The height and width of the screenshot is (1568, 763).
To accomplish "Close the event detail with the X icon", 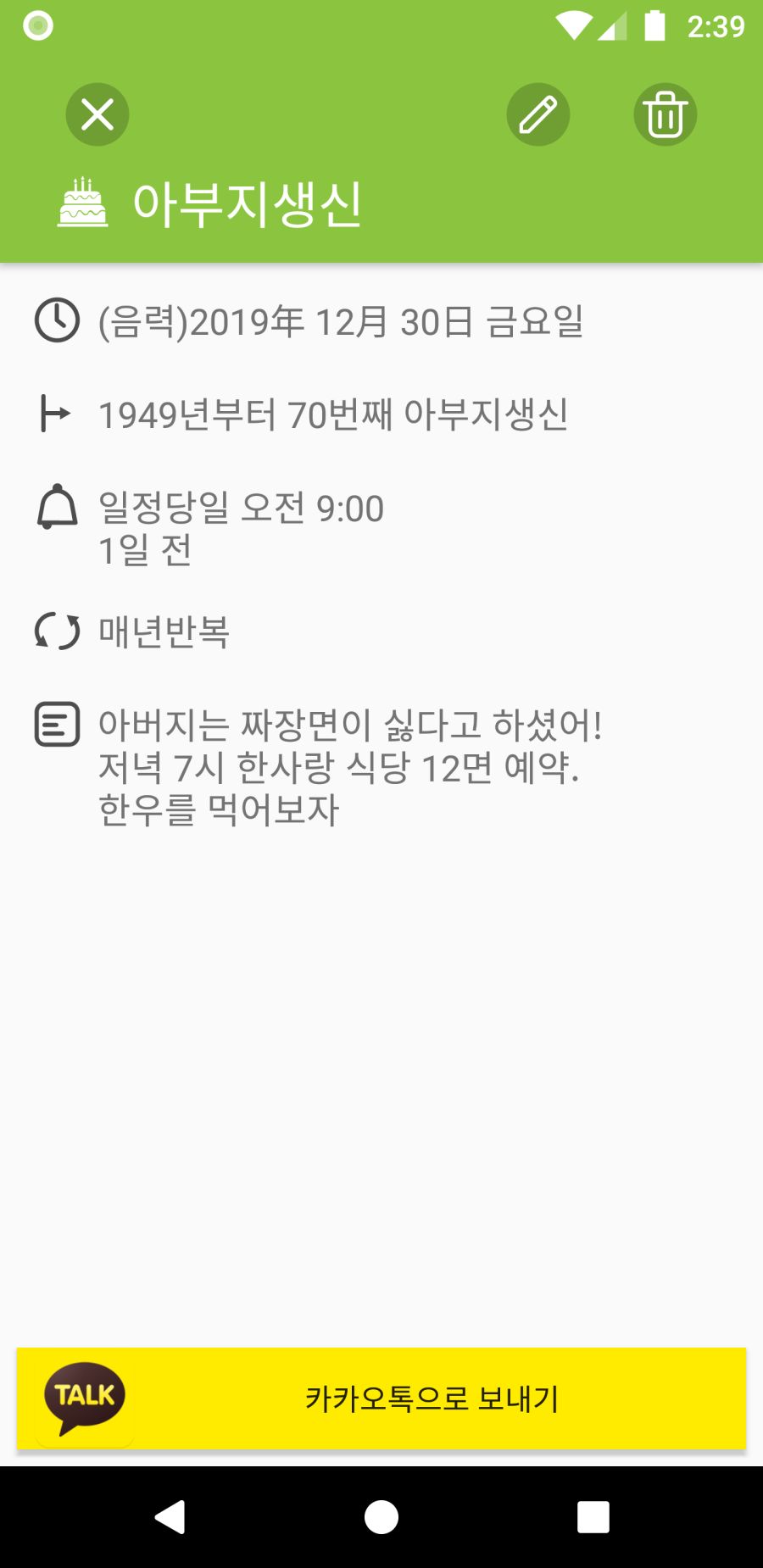I will click(x=97, y=114).
